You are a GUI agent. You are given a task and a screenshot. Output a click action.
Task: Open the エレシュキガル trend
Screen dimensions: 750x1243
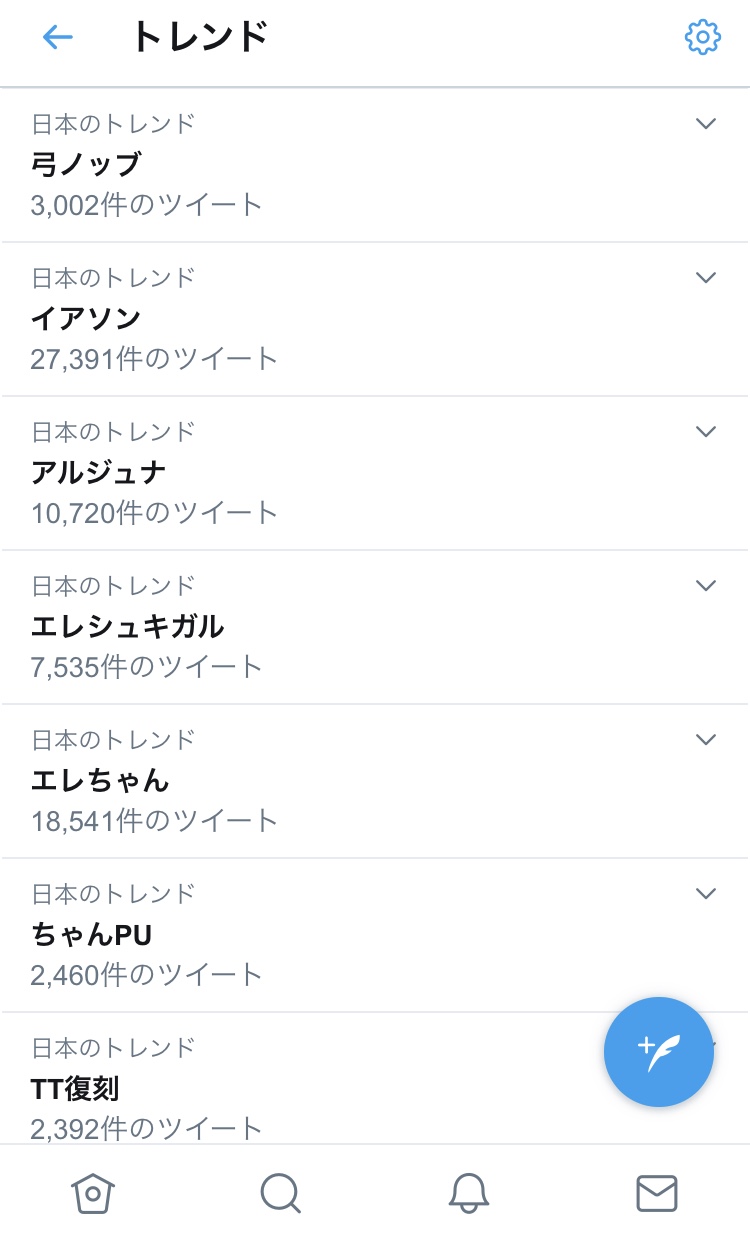pyautogui.click(x=127, y=626)
